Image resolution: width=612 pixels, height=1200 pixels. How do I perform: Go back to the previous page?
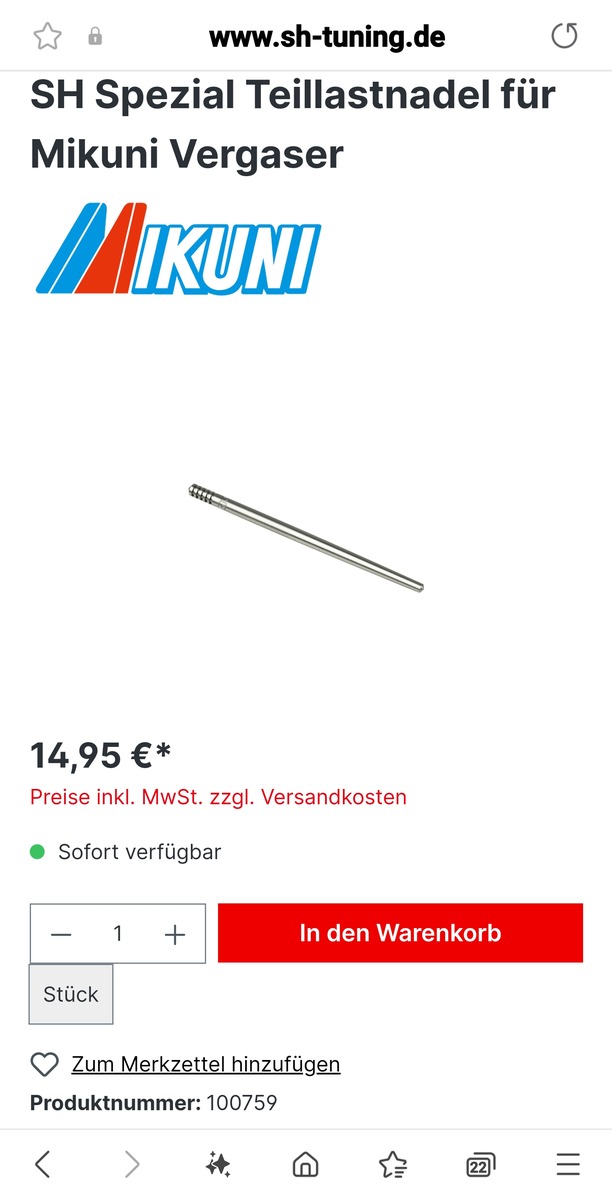[42, 1164]
